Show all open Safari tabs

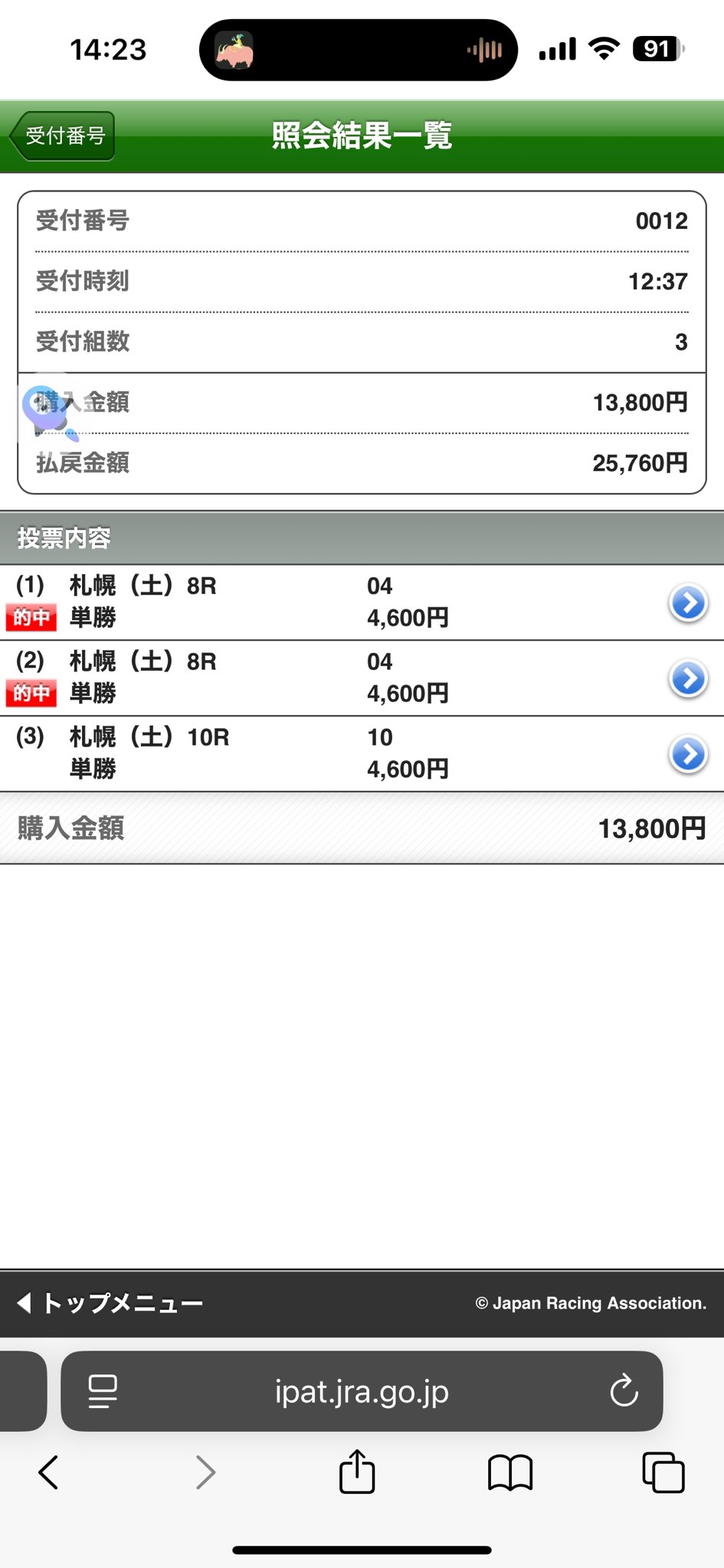663,1472
